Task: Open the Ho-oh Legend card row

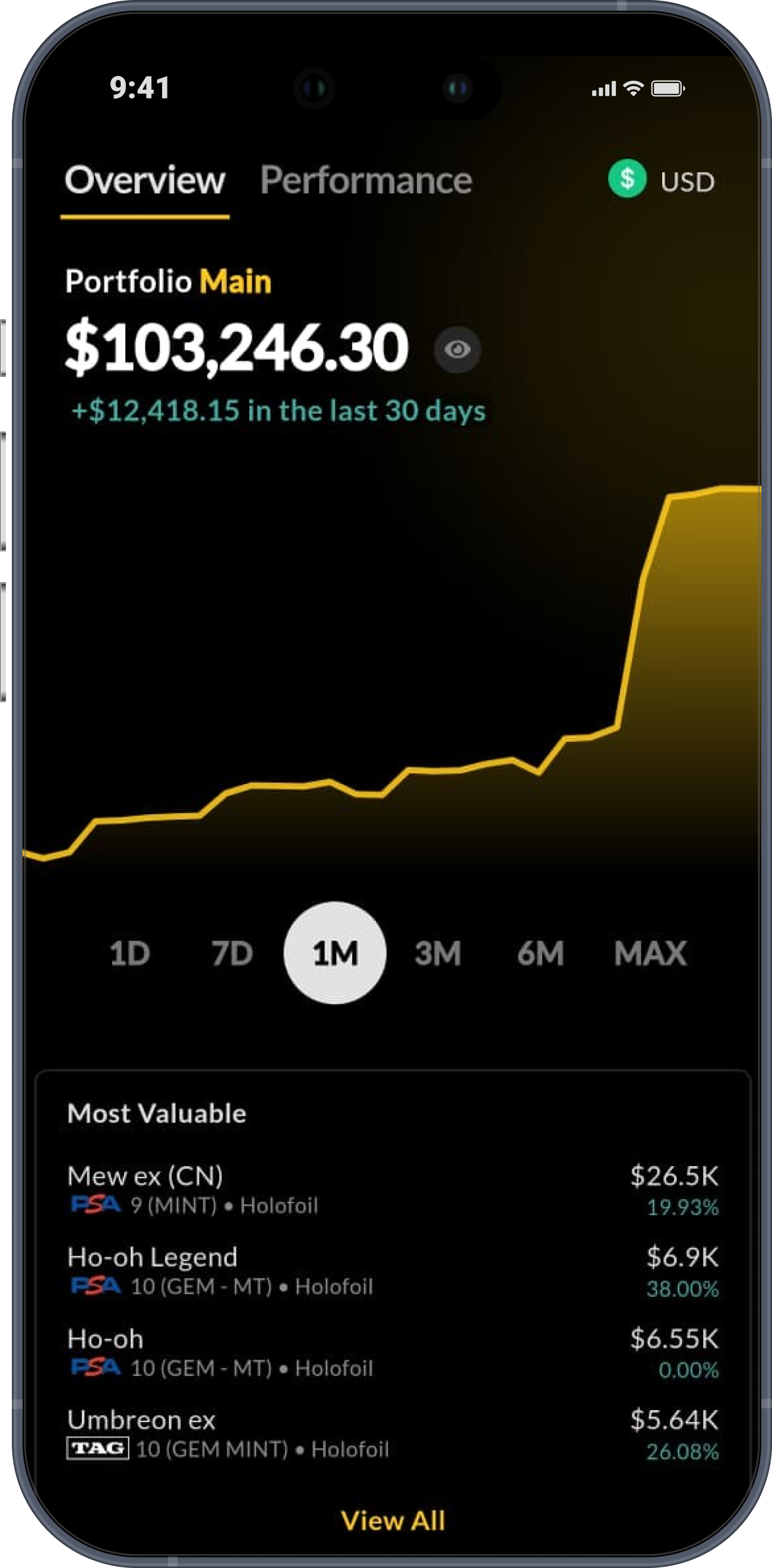Action: coord(393,1272)
